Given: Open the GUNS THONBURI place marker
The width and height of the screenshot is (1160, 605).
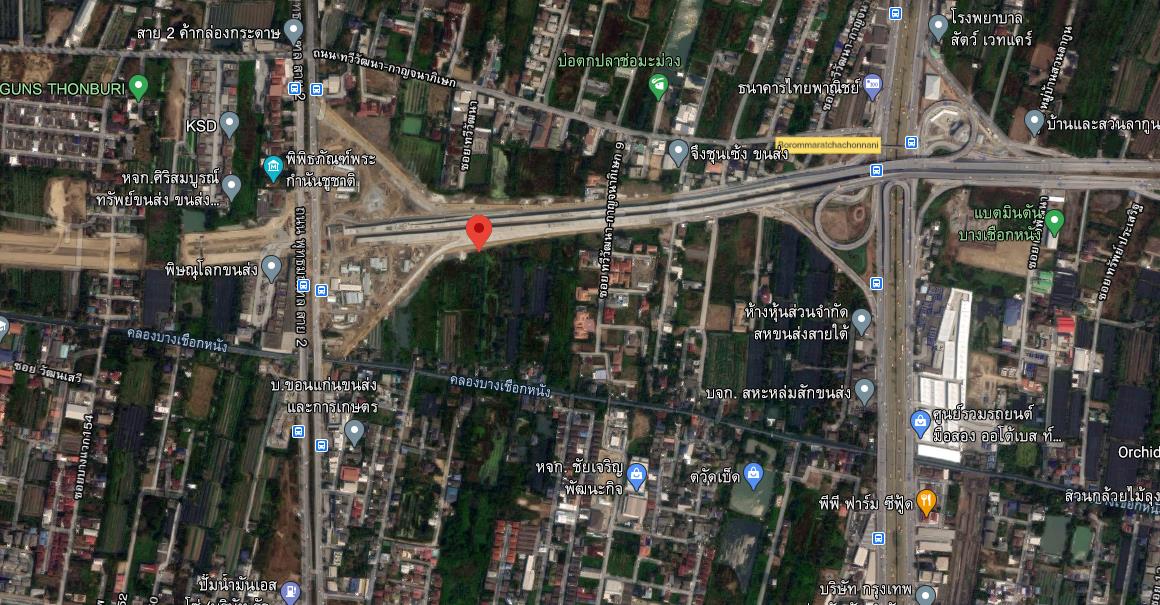Looking at the screenshot, I should pos(139,86).
